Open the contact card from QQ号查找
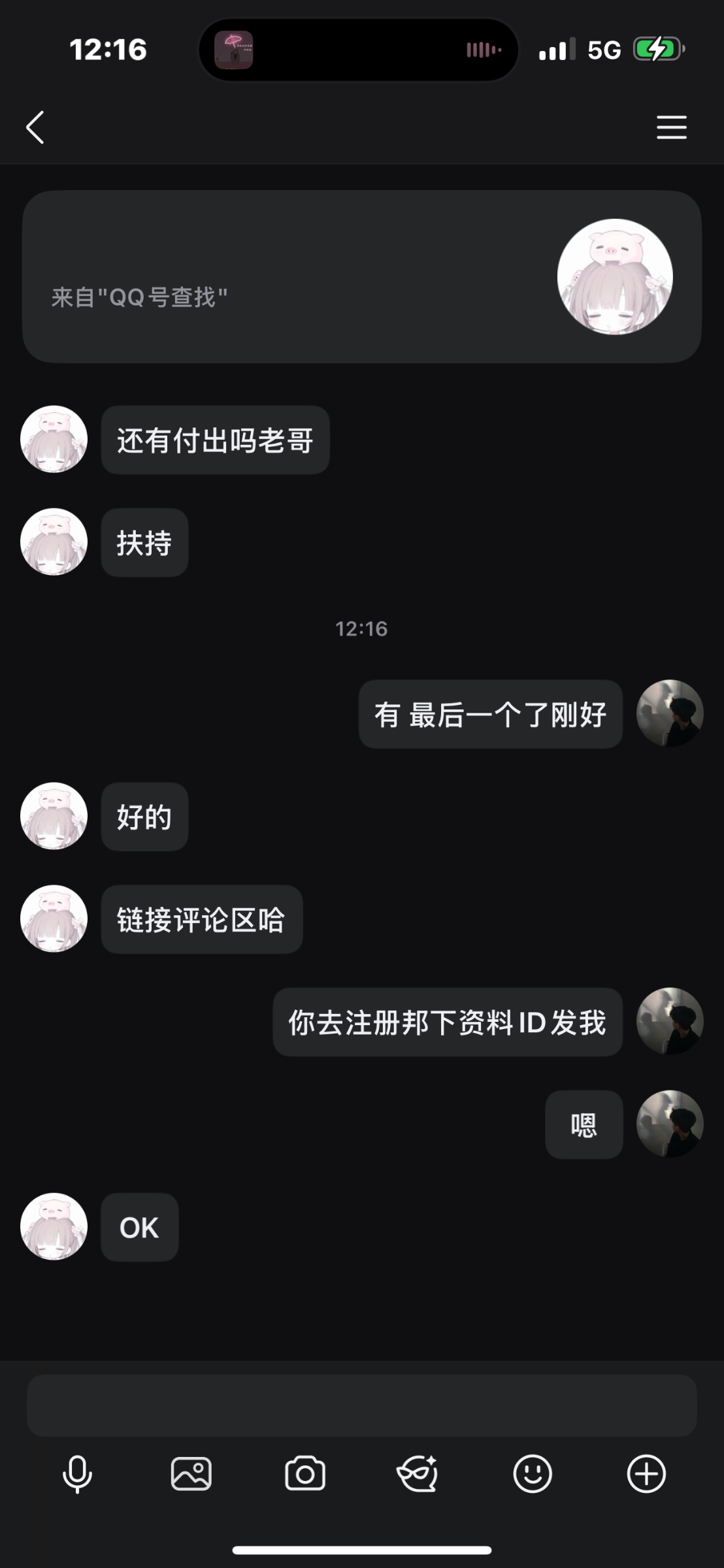724x1568 pixels. [361, 277]
